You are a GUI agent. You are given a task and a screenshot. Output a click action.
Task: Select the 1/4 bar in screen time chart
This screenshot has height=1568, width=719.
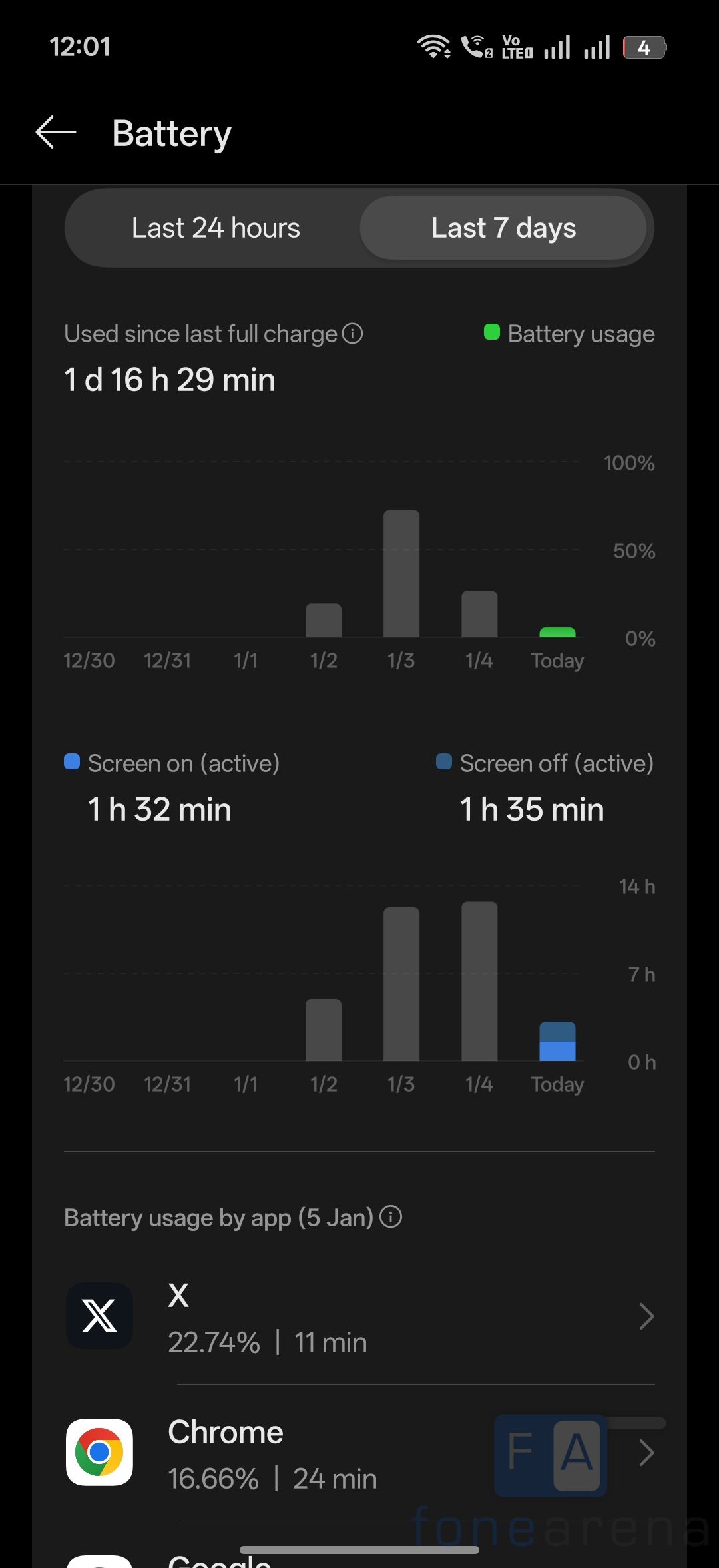pyautogui.click(x=479, y=981)
